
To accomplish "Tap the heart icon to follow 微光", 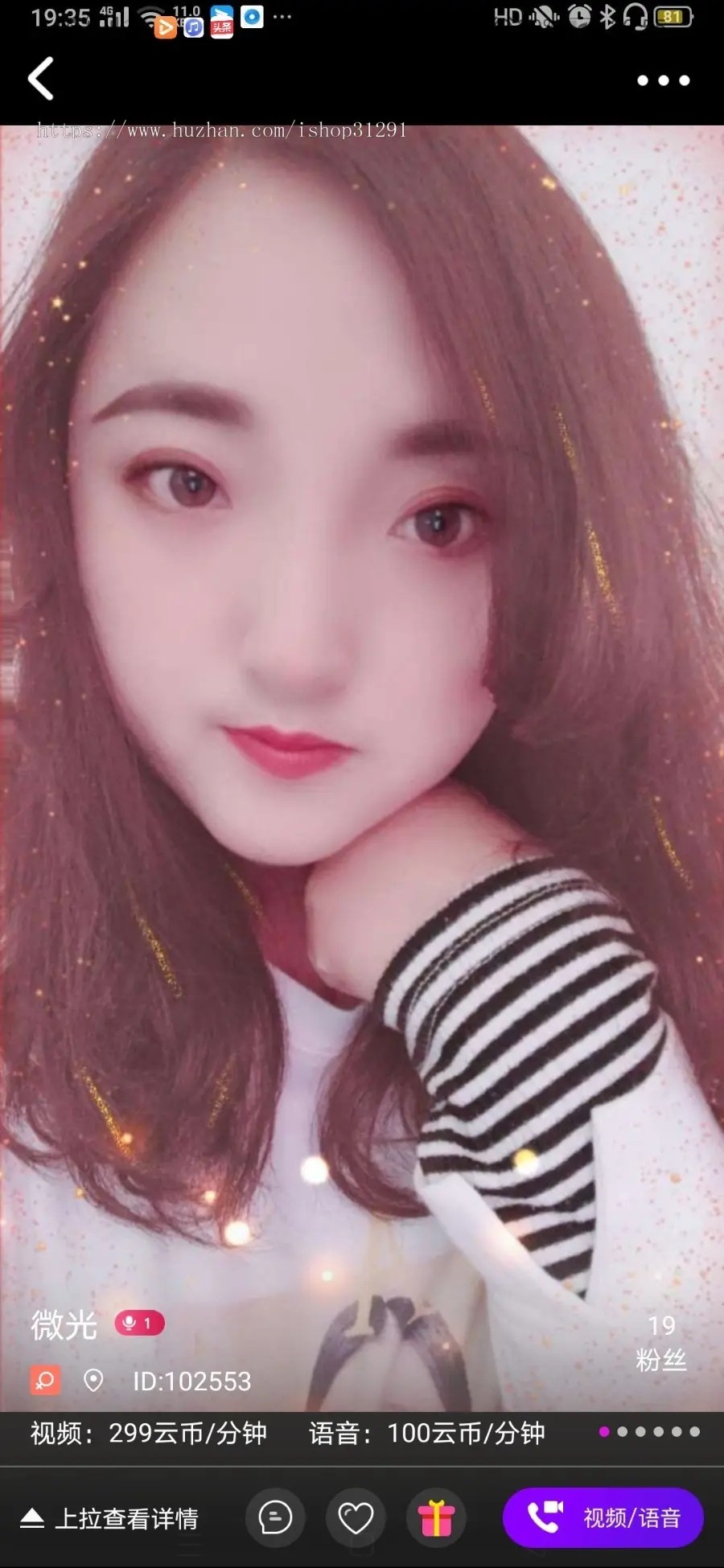I will (355, 1518).
